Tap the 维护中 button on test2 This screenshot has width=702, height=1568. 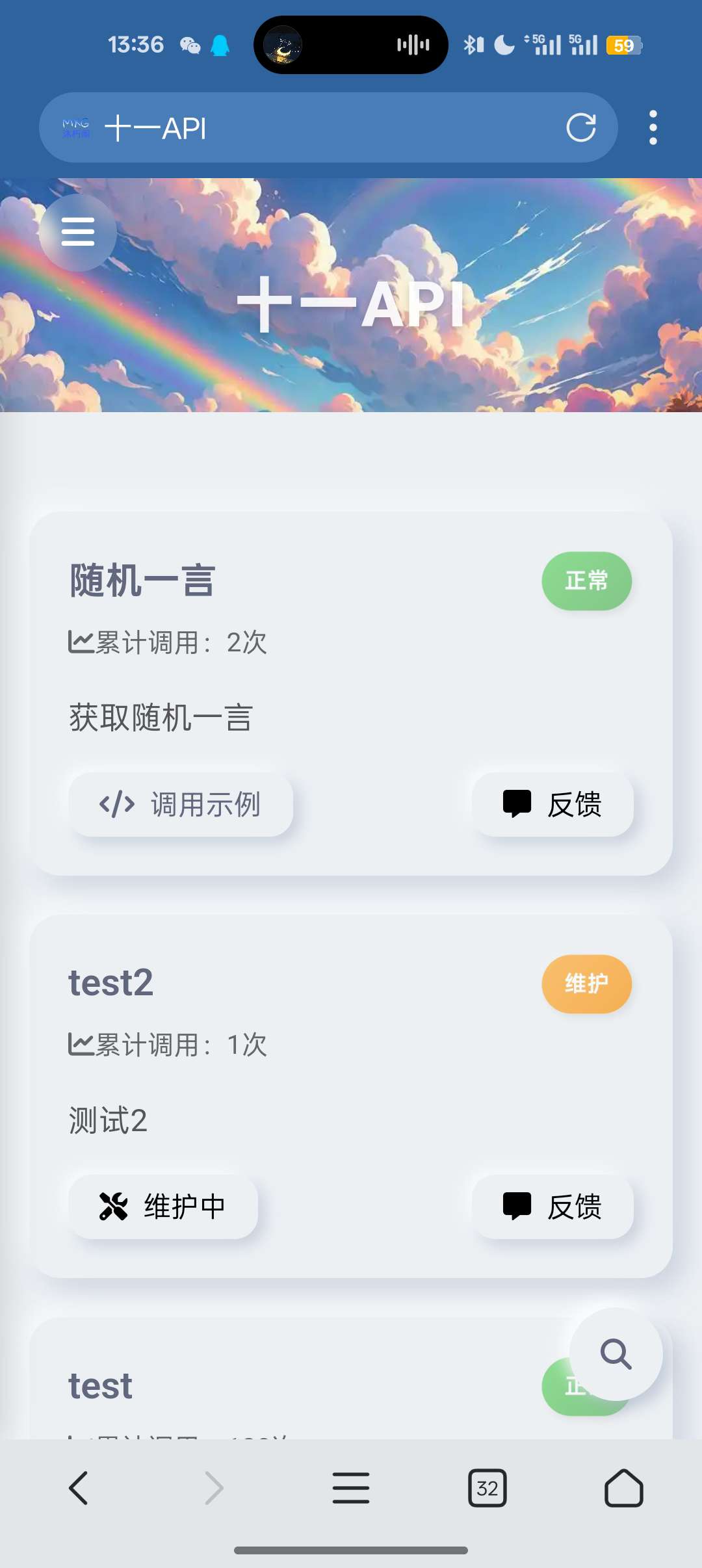163,1207
